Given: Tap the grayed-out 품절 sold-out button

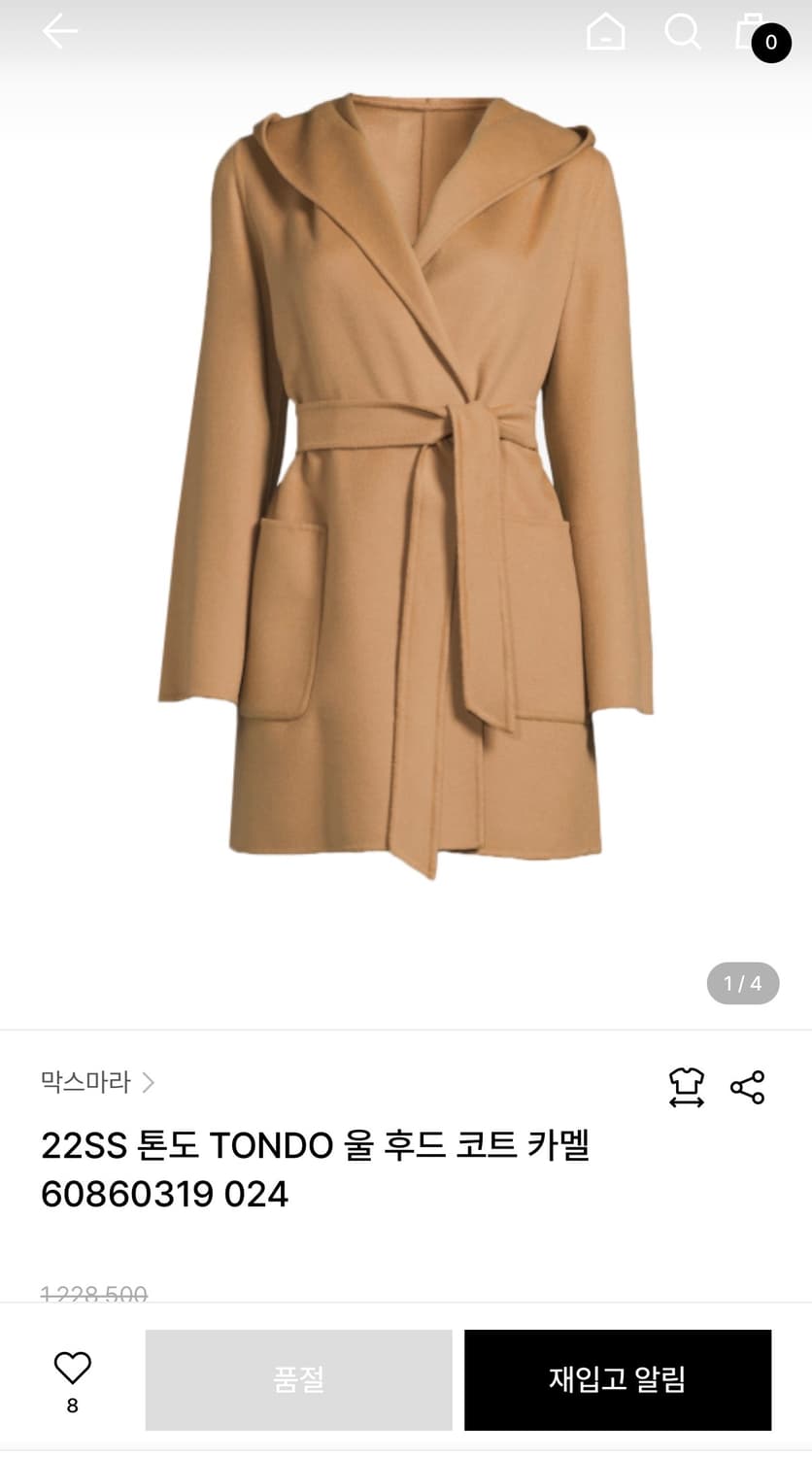Looking at the screenshot, I should click(x=297, y=1379).
